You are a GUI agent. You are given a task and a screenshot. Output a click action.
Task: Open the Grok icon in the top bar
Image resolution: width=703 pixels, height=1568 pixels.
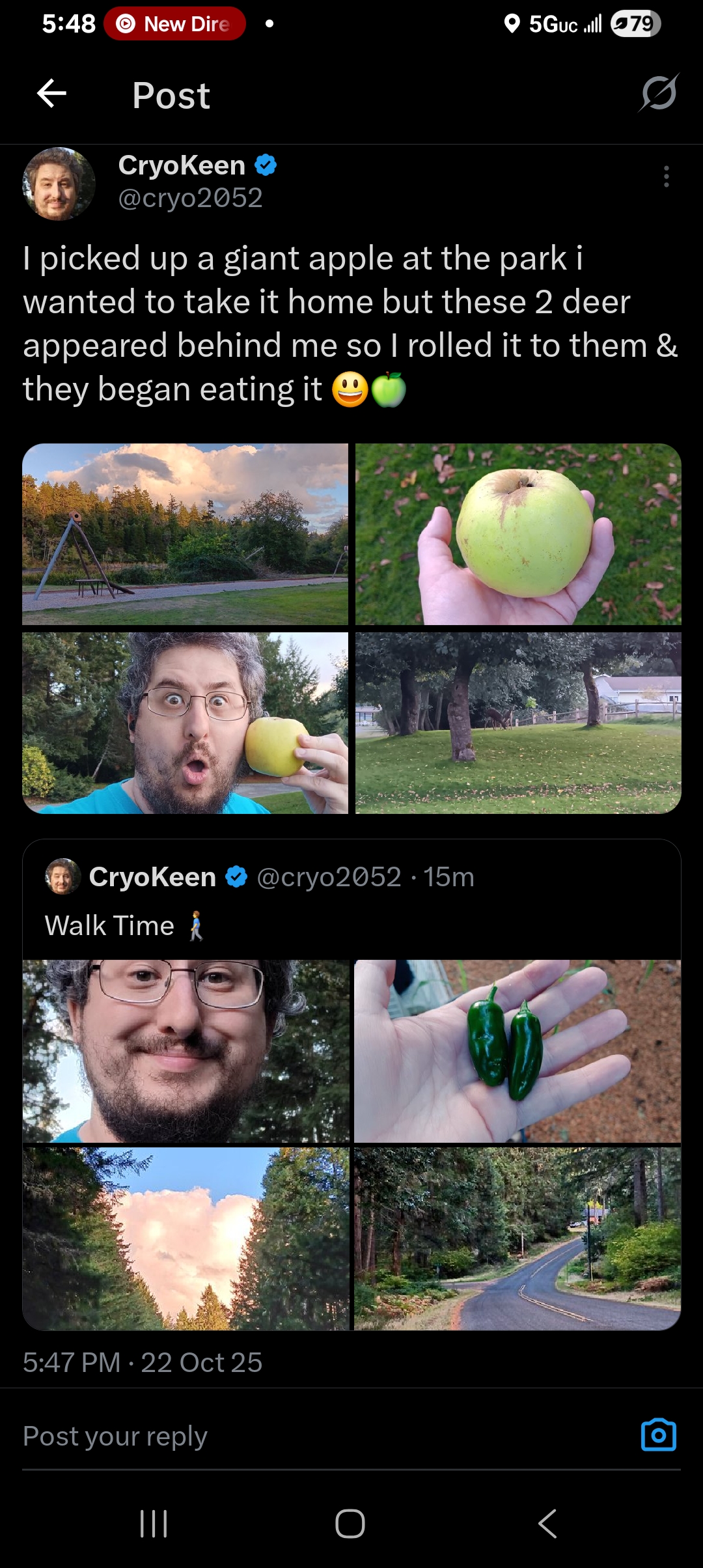coord(658,93)
